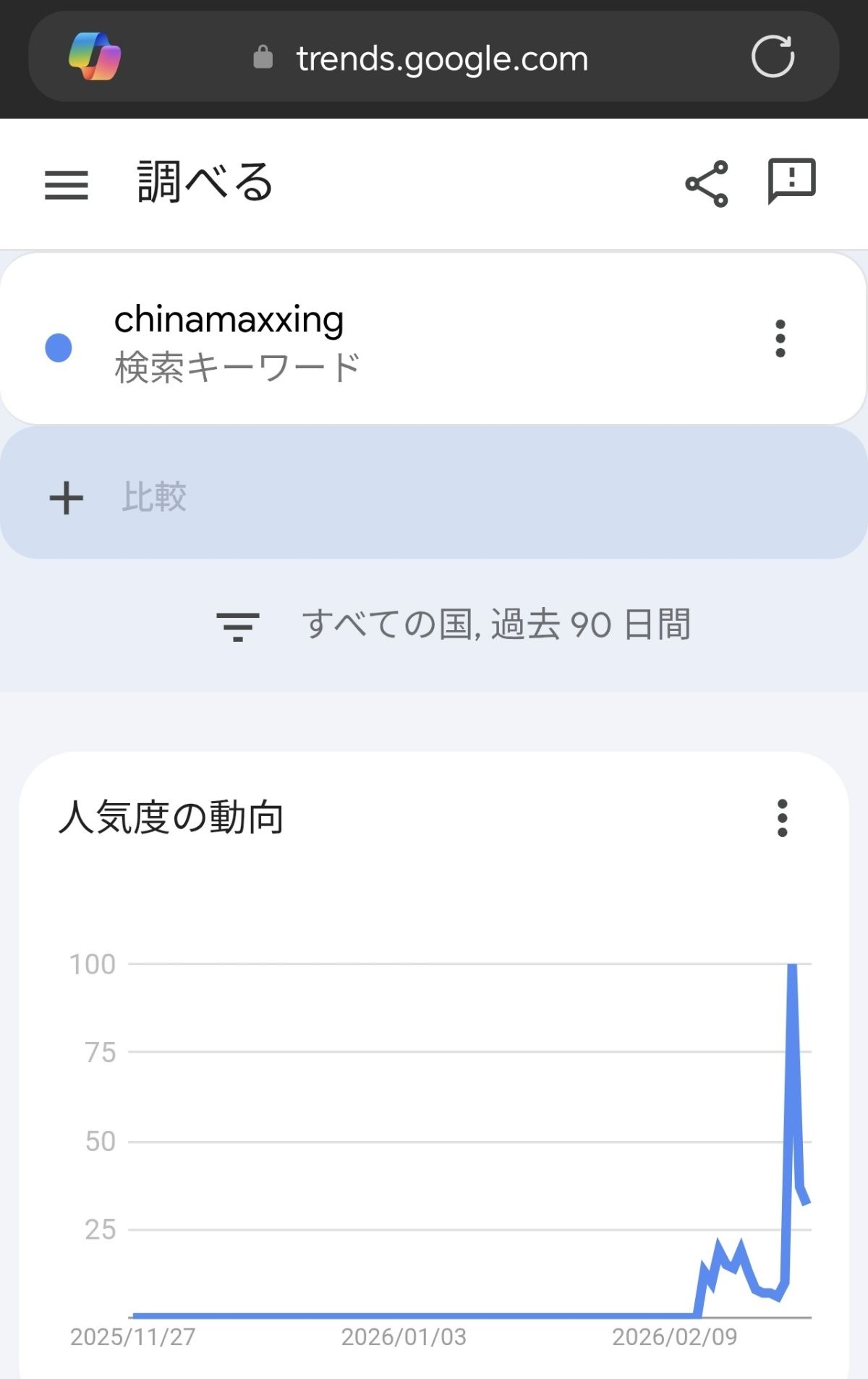Open the 人気度の動向 chart overflow menu
Viewport: 868px width, 1379px height.
point(782,818)
